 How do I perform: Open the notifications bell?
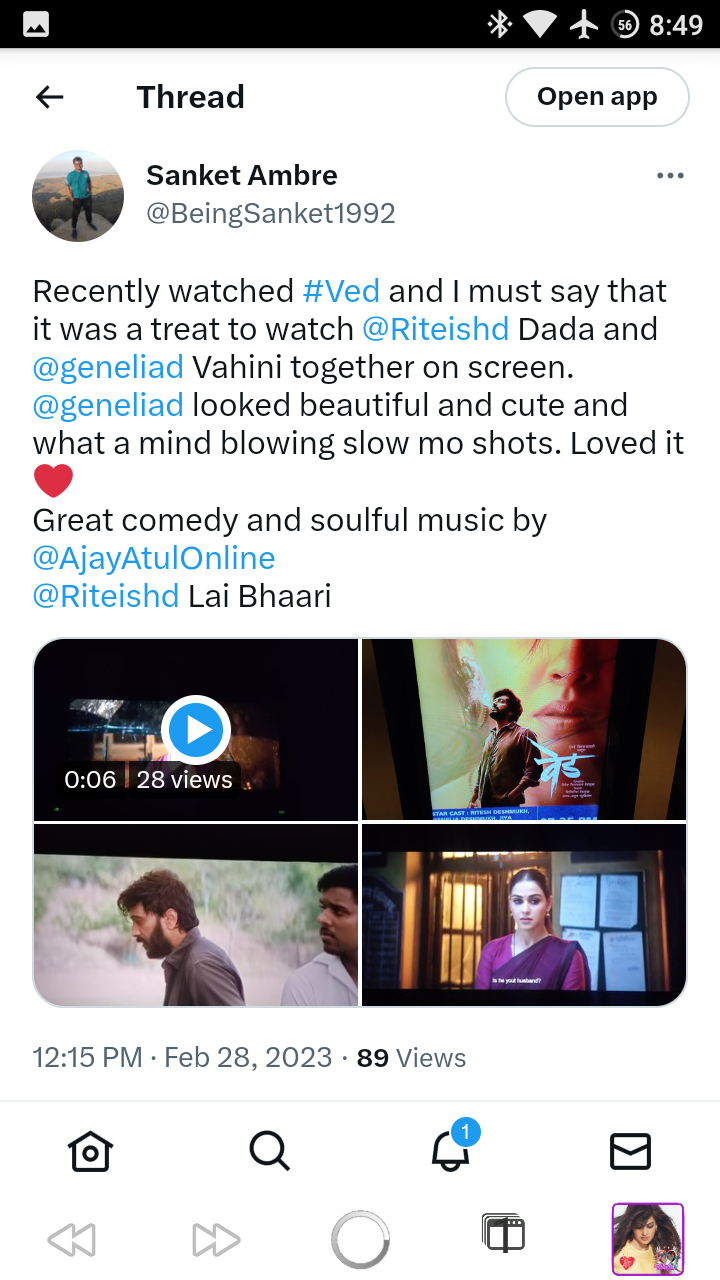point(451,1151)
